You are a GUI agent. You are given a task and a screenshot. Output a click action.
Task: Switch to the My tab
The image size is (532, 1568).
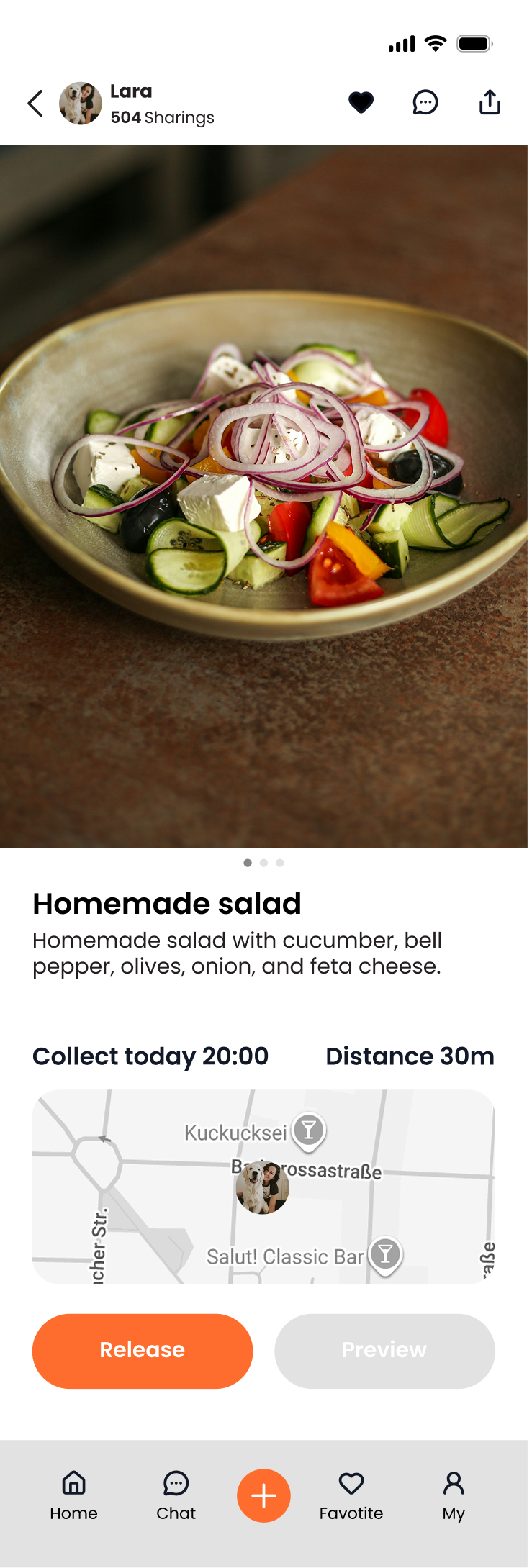pos(454,1495)
